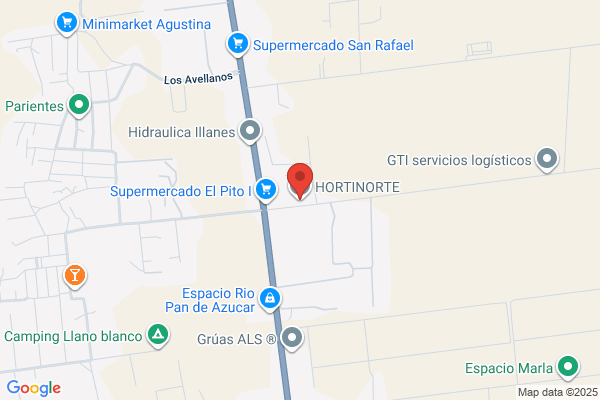Viewport: 600px width, 400px height.
Task: Tap the Grúas ALS pin
Action: coord(292,338)
